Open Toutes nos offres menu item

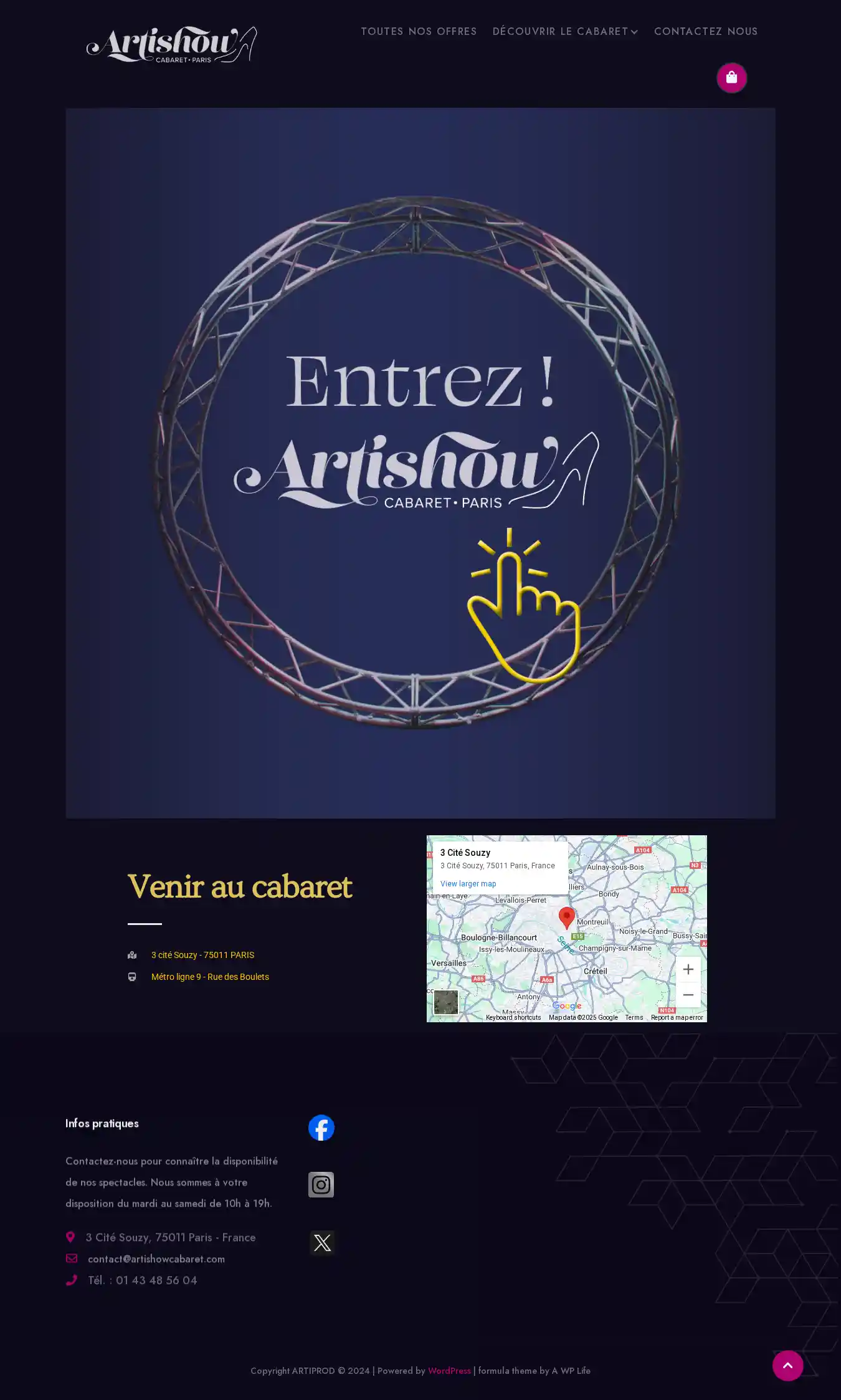click(419, 31)
